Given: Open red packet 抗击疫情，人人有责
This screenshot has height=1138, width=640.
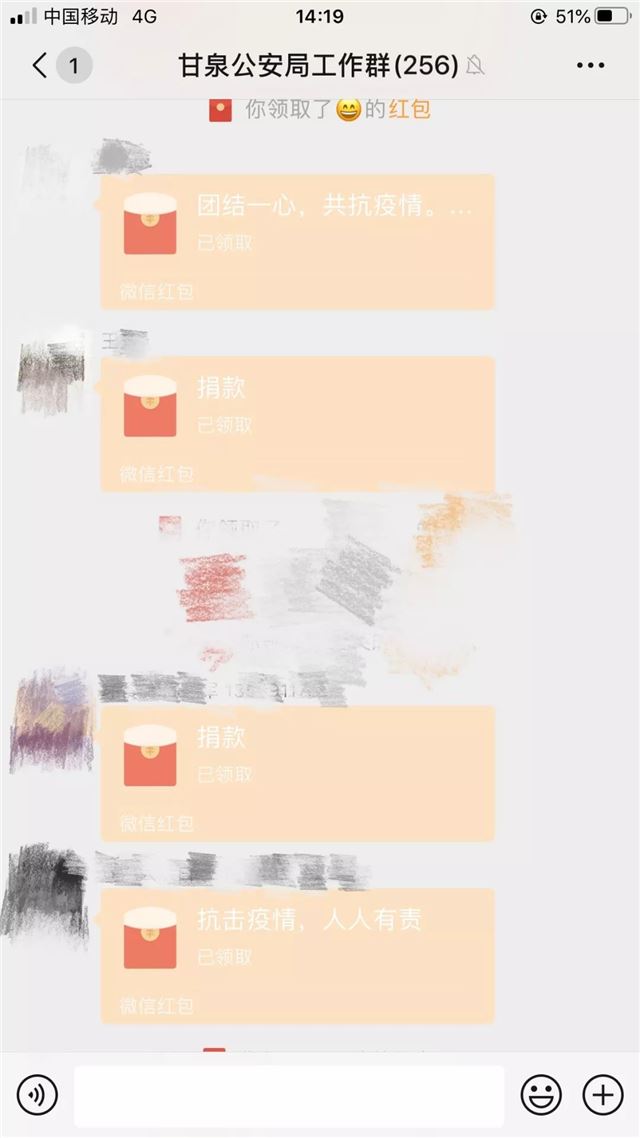Looking at the screenshot, I should pyautogui.click(x=297, y=955).
